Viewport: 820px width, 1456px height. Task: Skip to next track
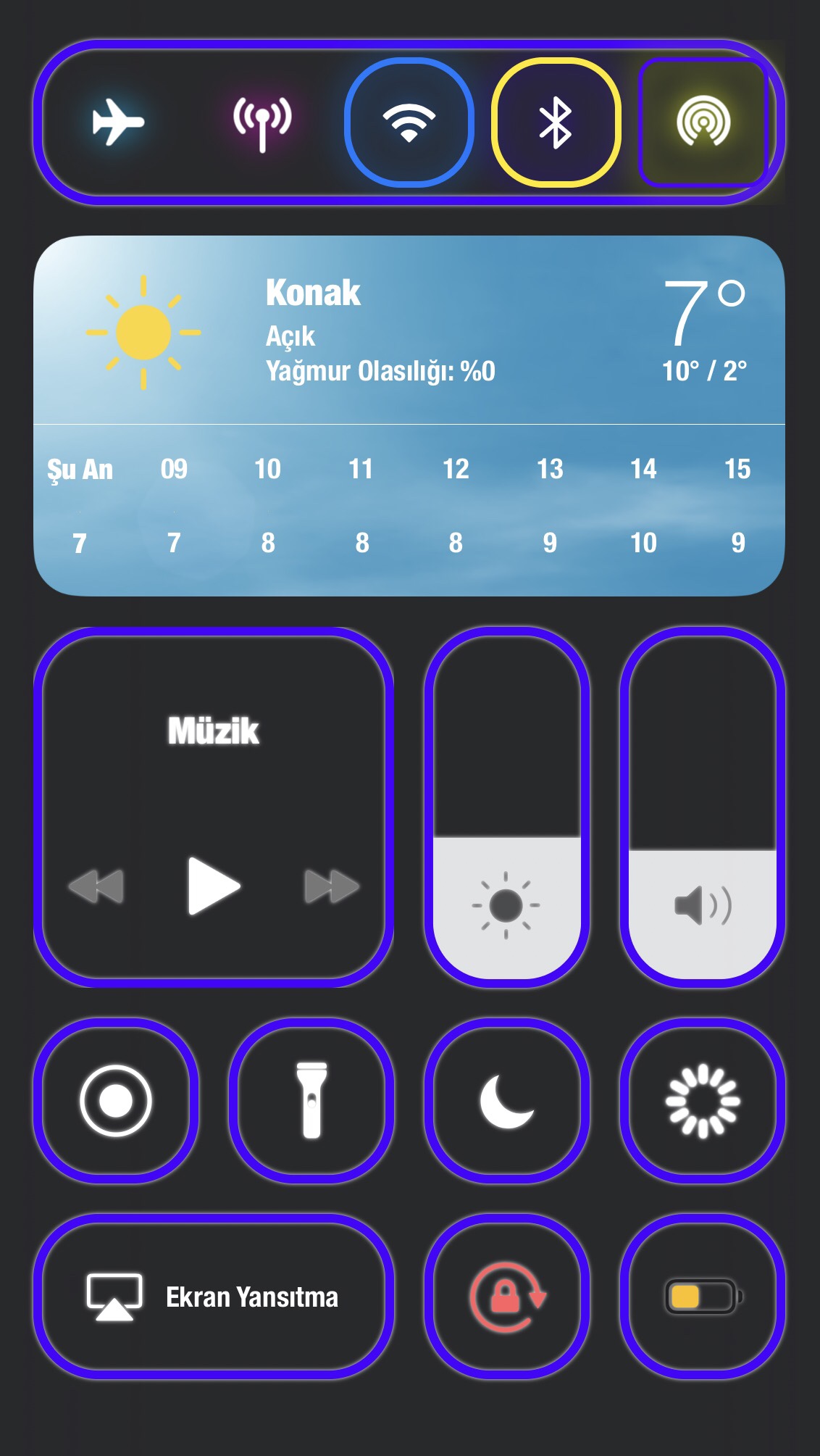[x=332, y=886]
